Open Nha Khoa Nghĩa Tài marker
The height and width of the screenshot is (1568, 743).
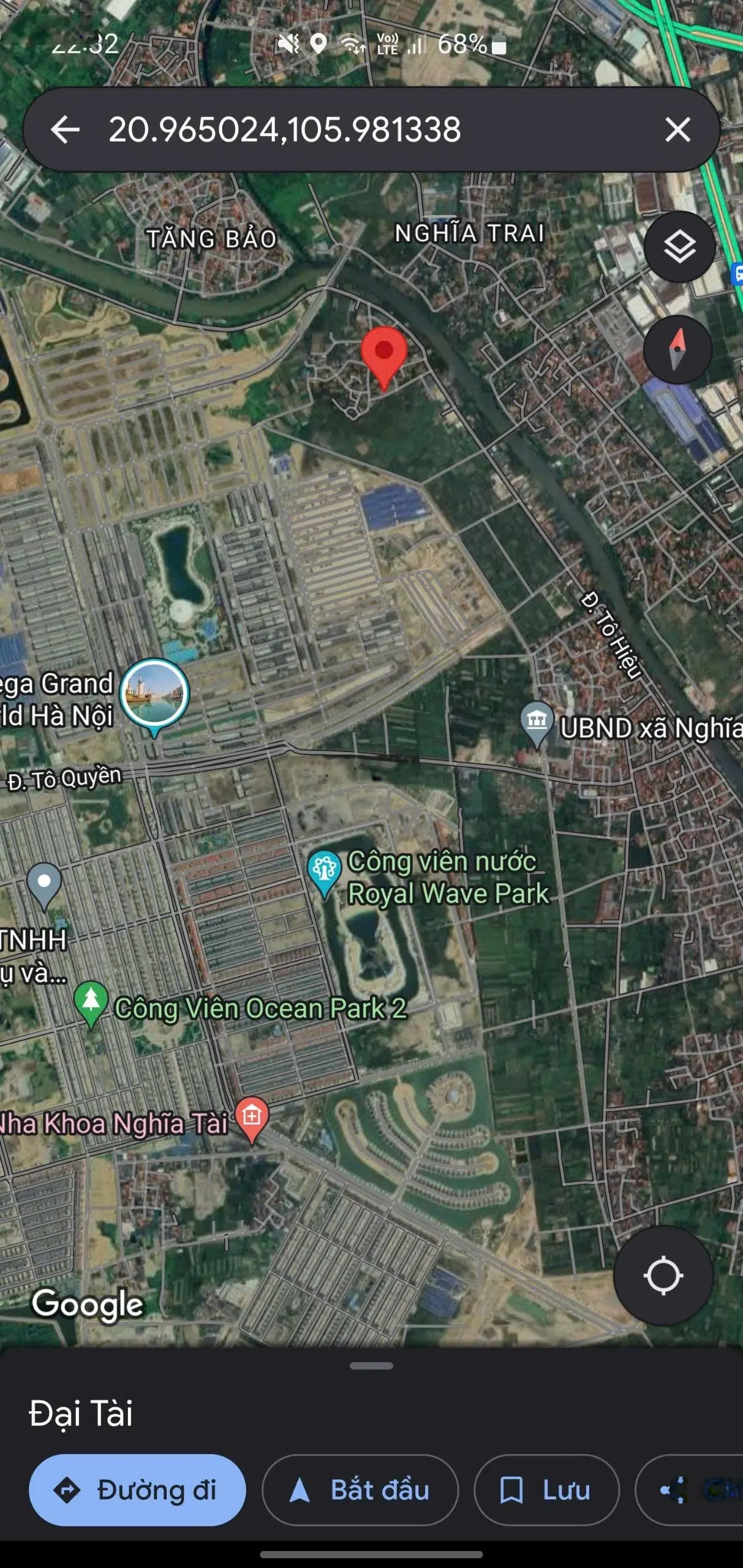(252, 1118)
